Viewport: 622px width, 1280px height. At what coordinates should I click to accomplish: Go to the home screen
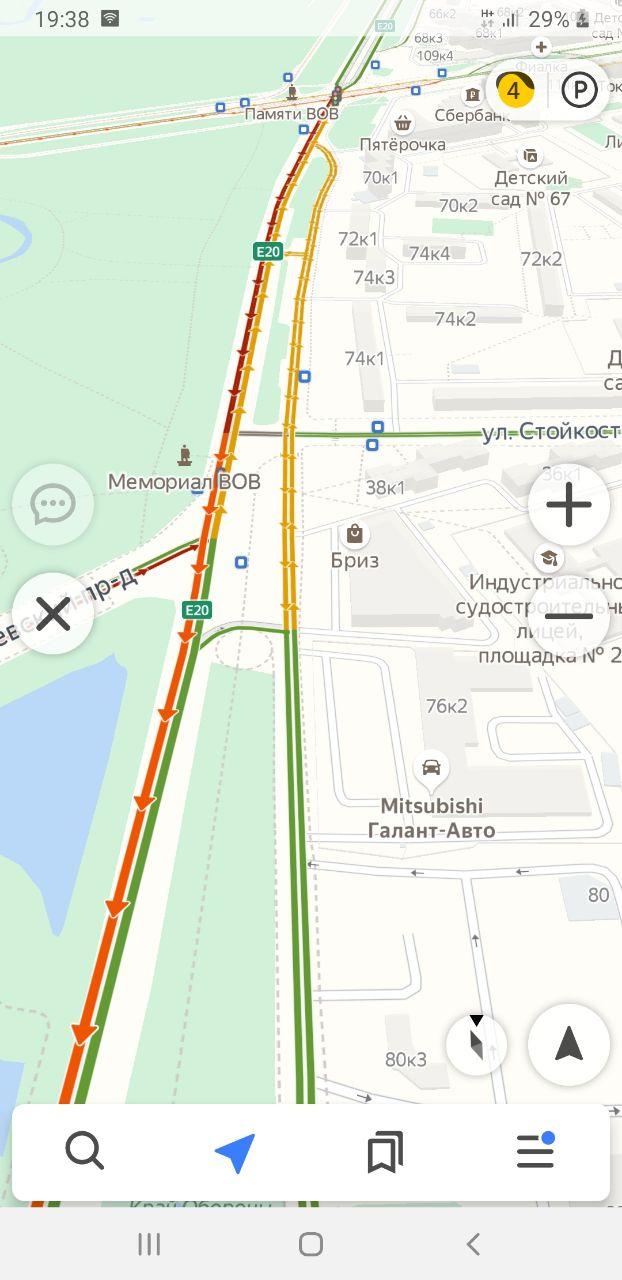point(311,1244)
